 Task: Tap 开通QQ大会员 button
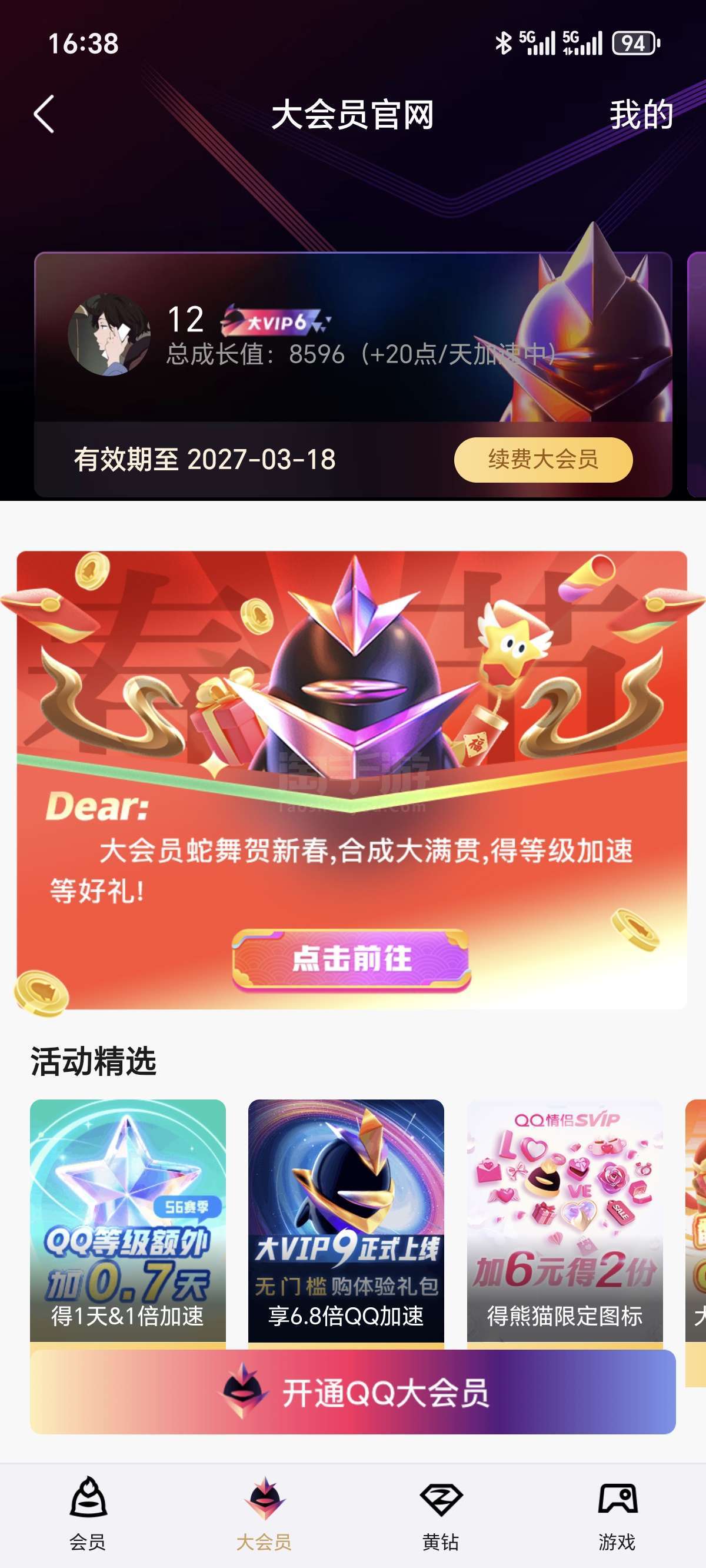(x=353, y=1392)
